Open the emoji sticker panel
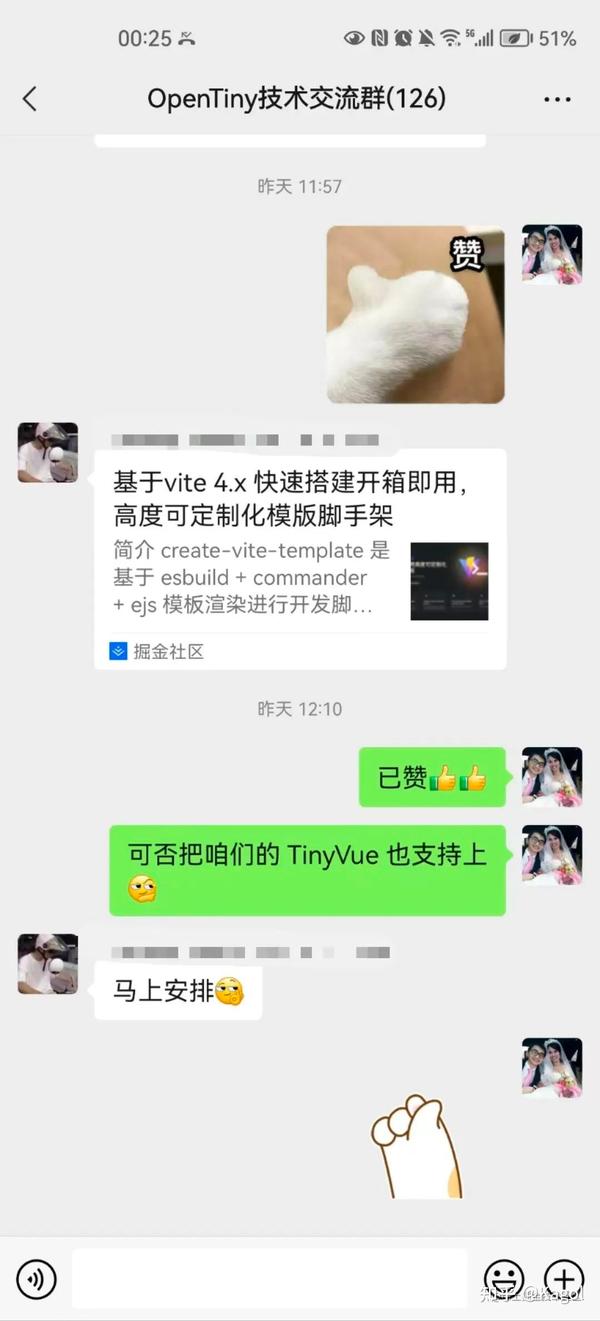The width and height of the screenshot is (600, 1321). pos(504,1278)
